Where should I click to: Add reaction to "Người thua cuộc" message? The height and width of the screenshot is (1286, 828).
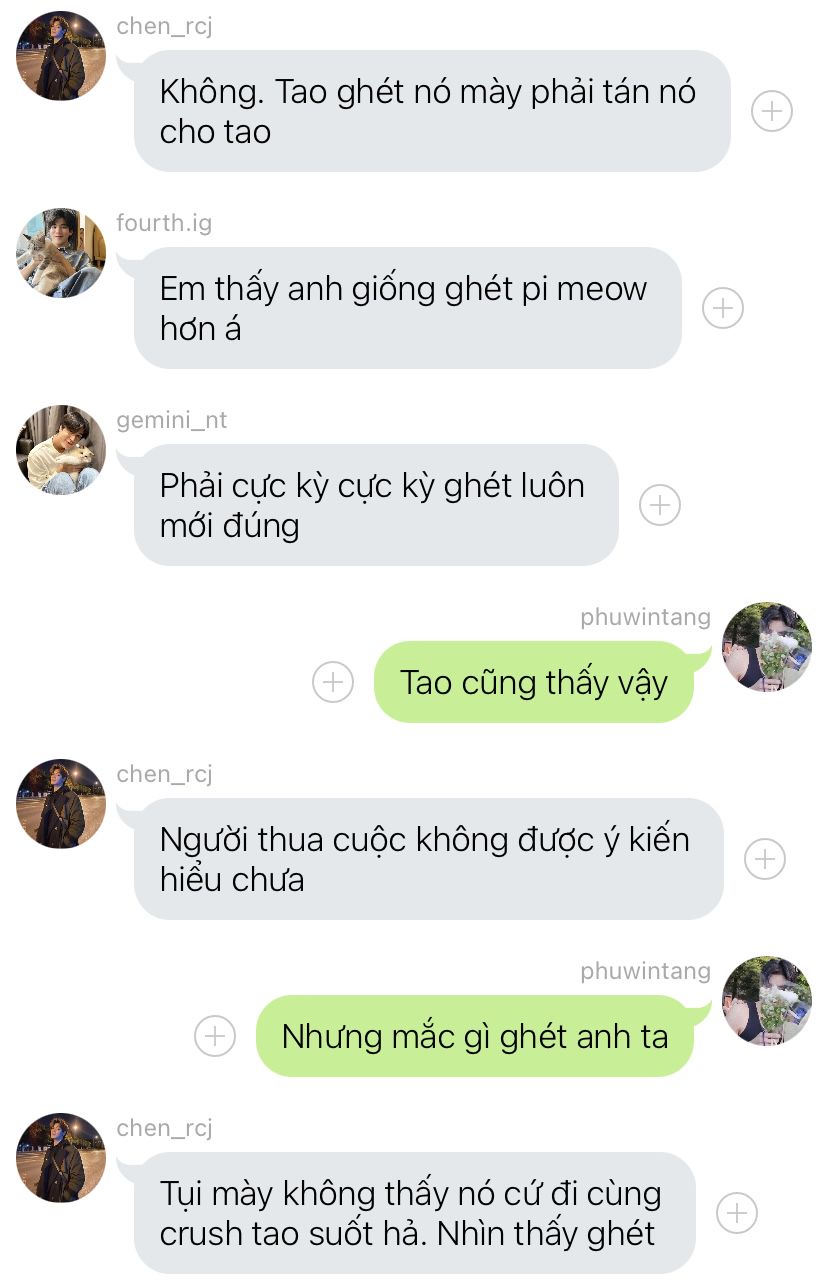pyautogui.click(x=765, y=859)
